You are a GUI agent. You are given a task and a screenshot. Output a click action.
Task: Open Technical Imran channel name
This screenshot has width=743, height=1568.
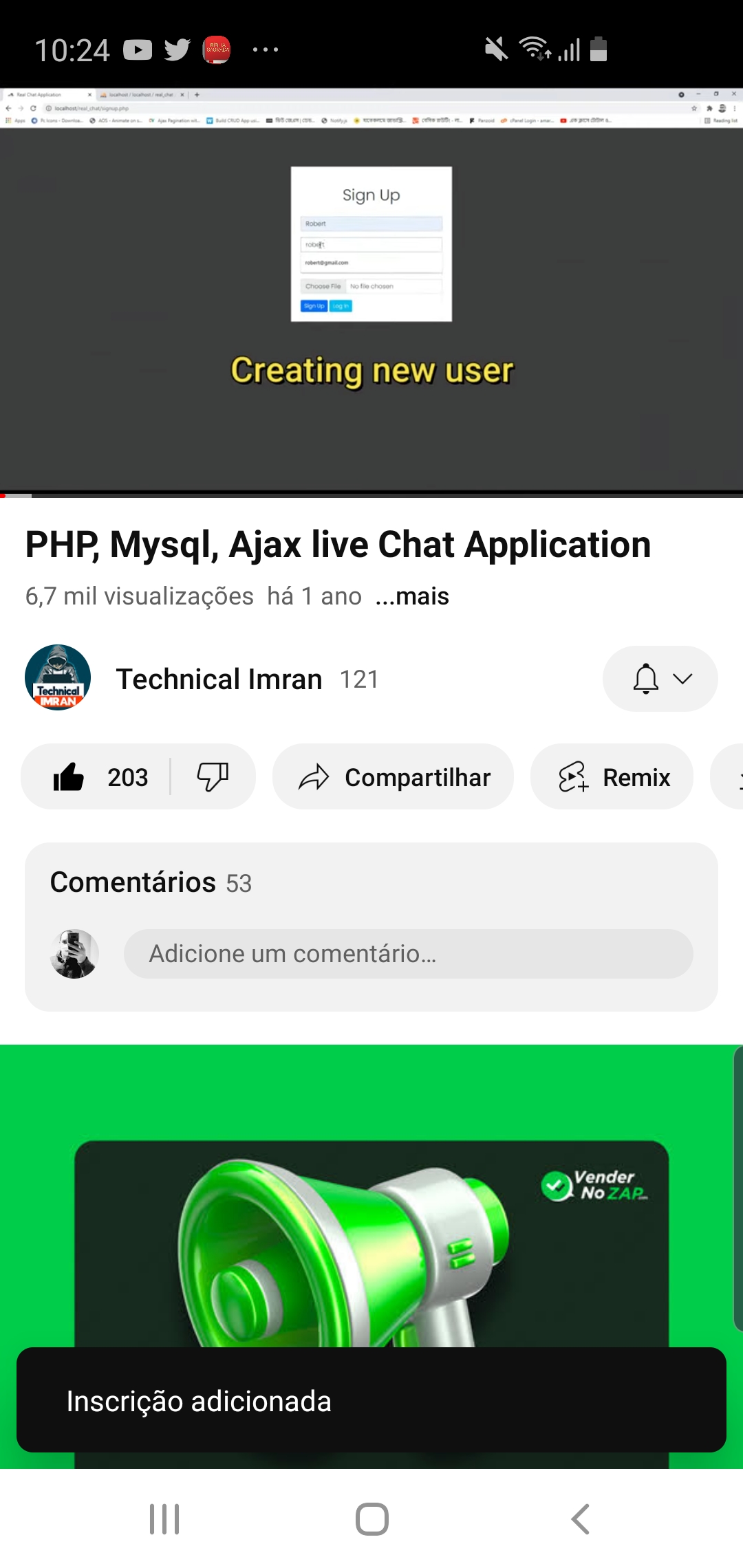pos(219,679)
